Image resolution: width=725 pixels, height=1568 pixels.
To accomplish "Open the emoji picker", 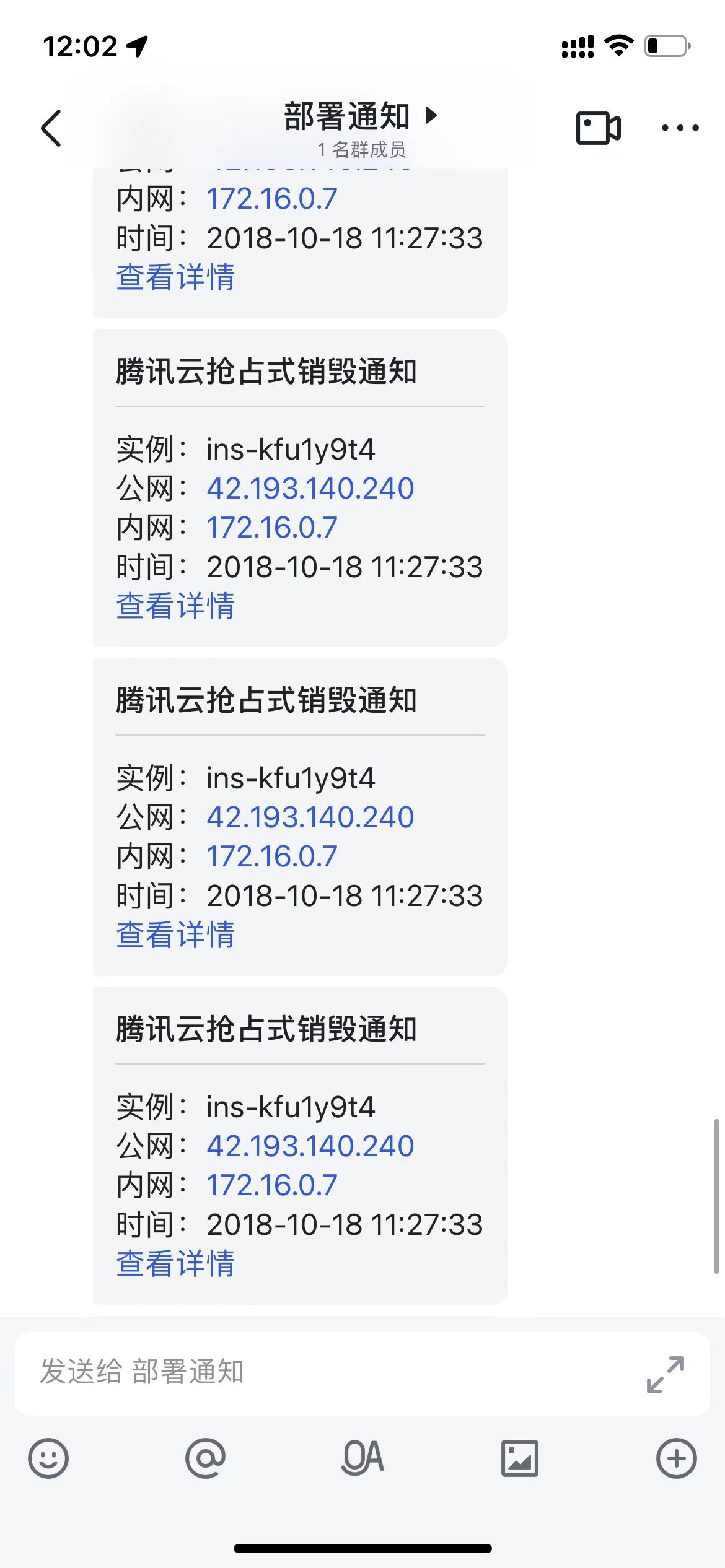I will pos(48,1458).
